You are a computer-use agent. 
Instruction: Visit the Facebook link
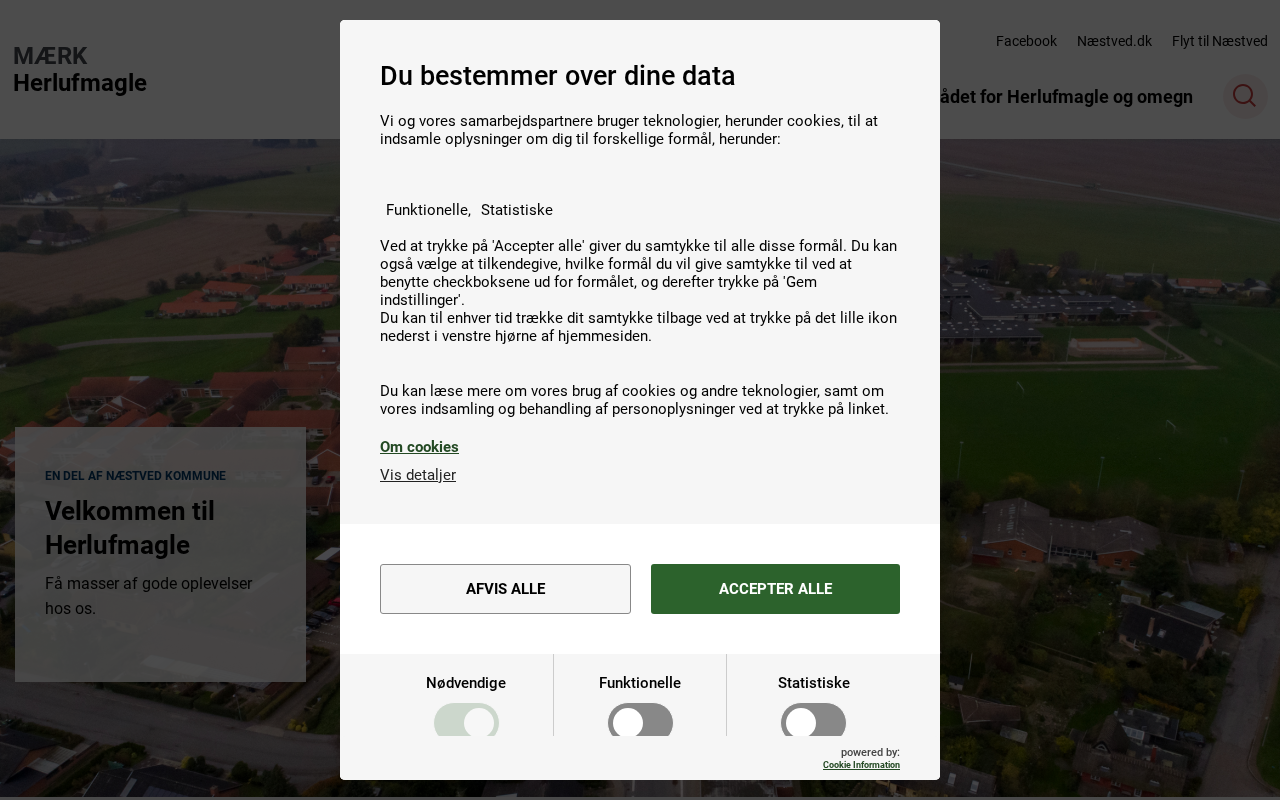tap(1026, 41)
